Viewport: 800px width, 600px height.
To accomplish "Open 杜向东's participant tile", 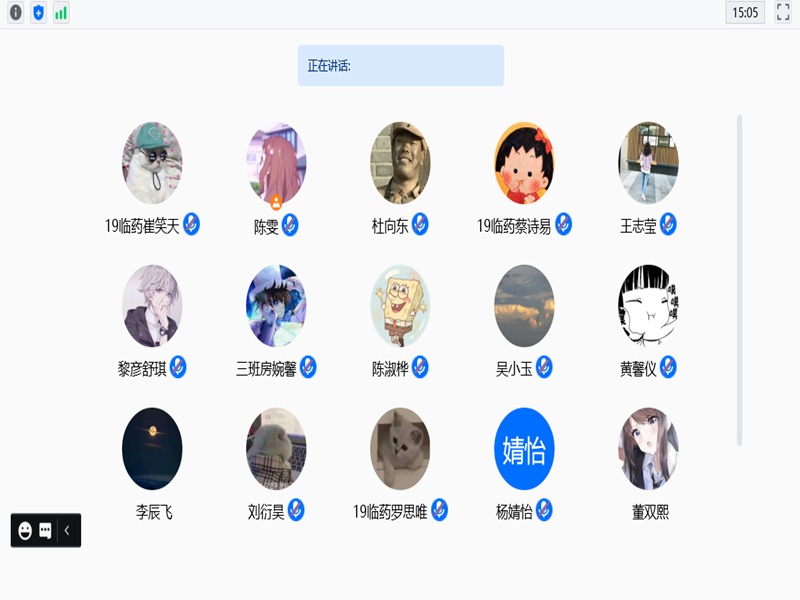I will (x=400, y=163).
